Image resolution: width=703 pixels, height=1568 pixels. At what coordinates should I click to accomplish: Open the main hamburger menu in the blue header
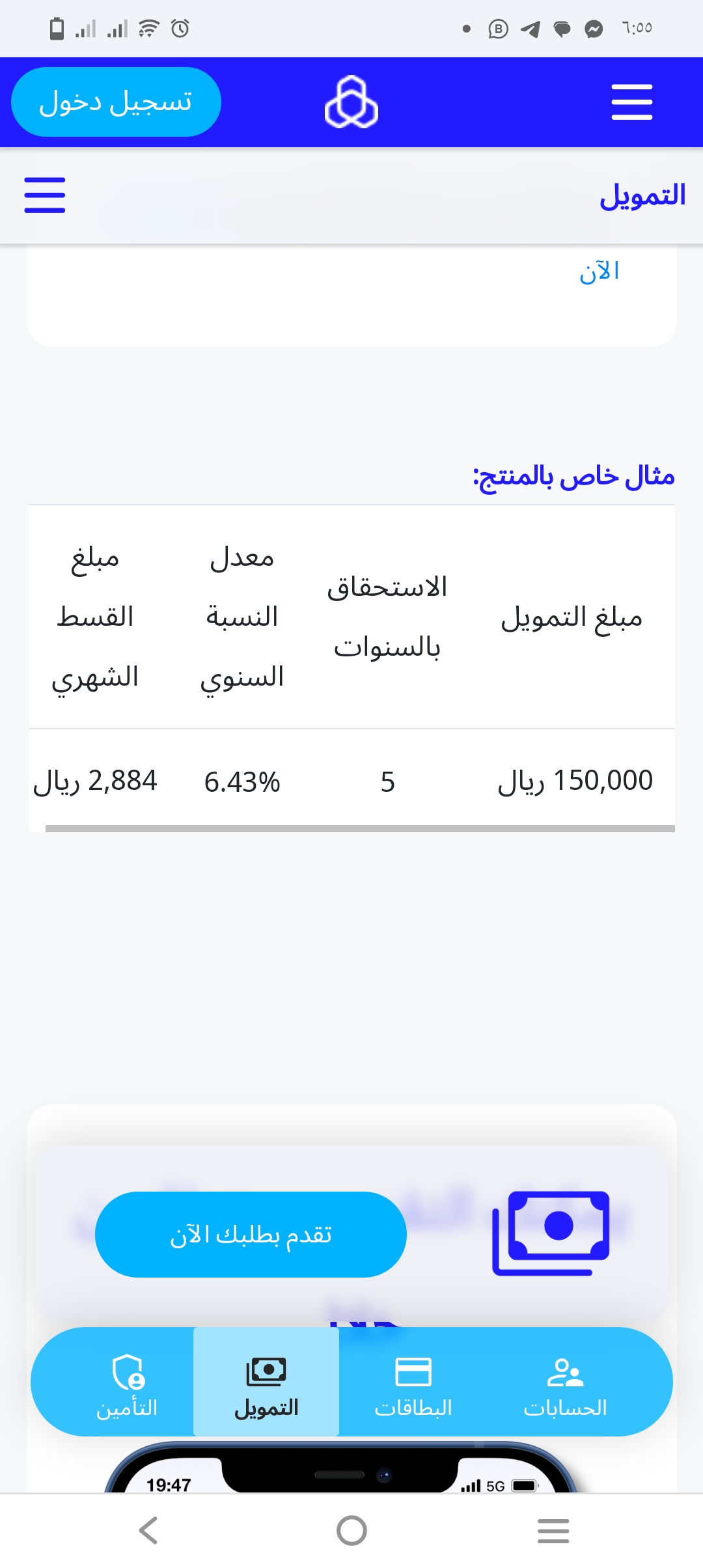point(631,102)
